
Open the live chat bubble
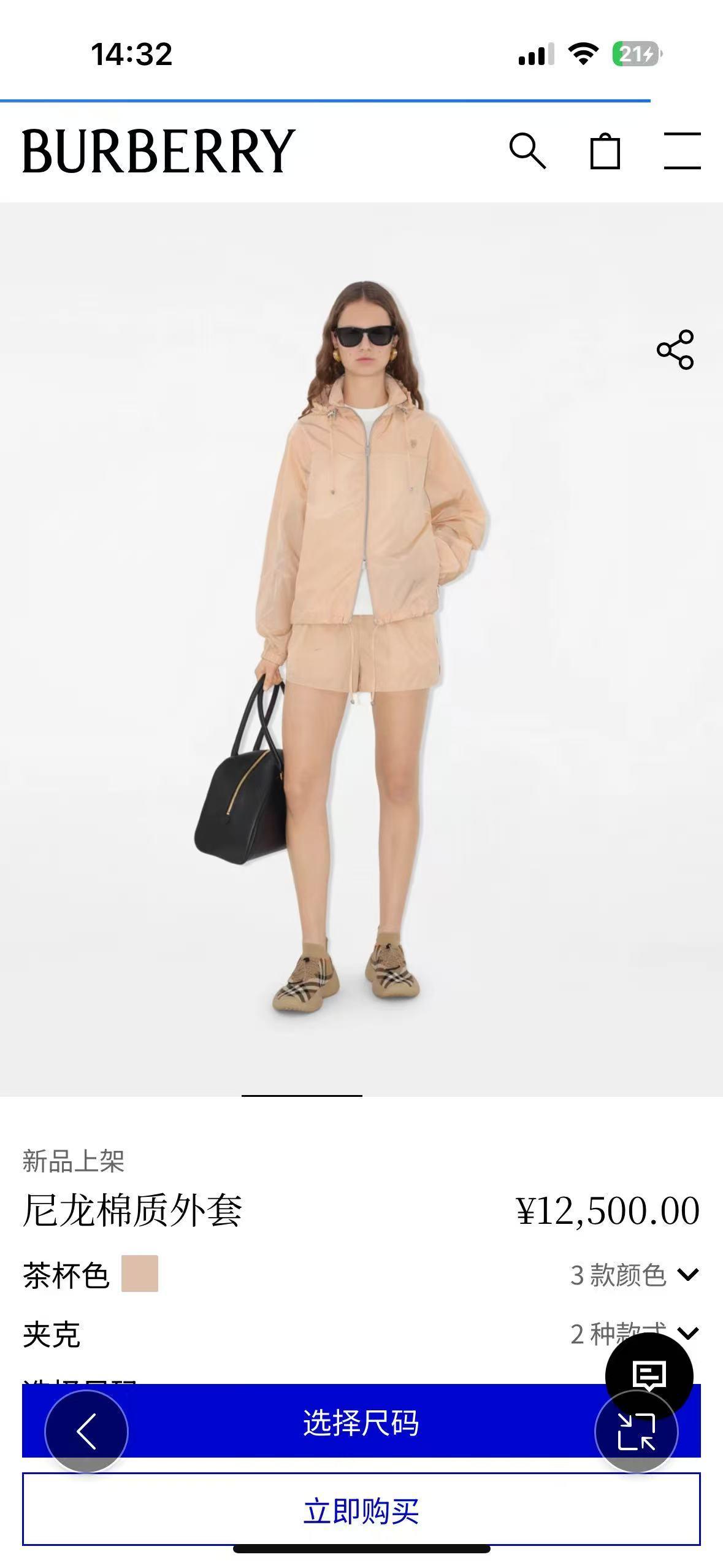click(x=649, y=1375)
